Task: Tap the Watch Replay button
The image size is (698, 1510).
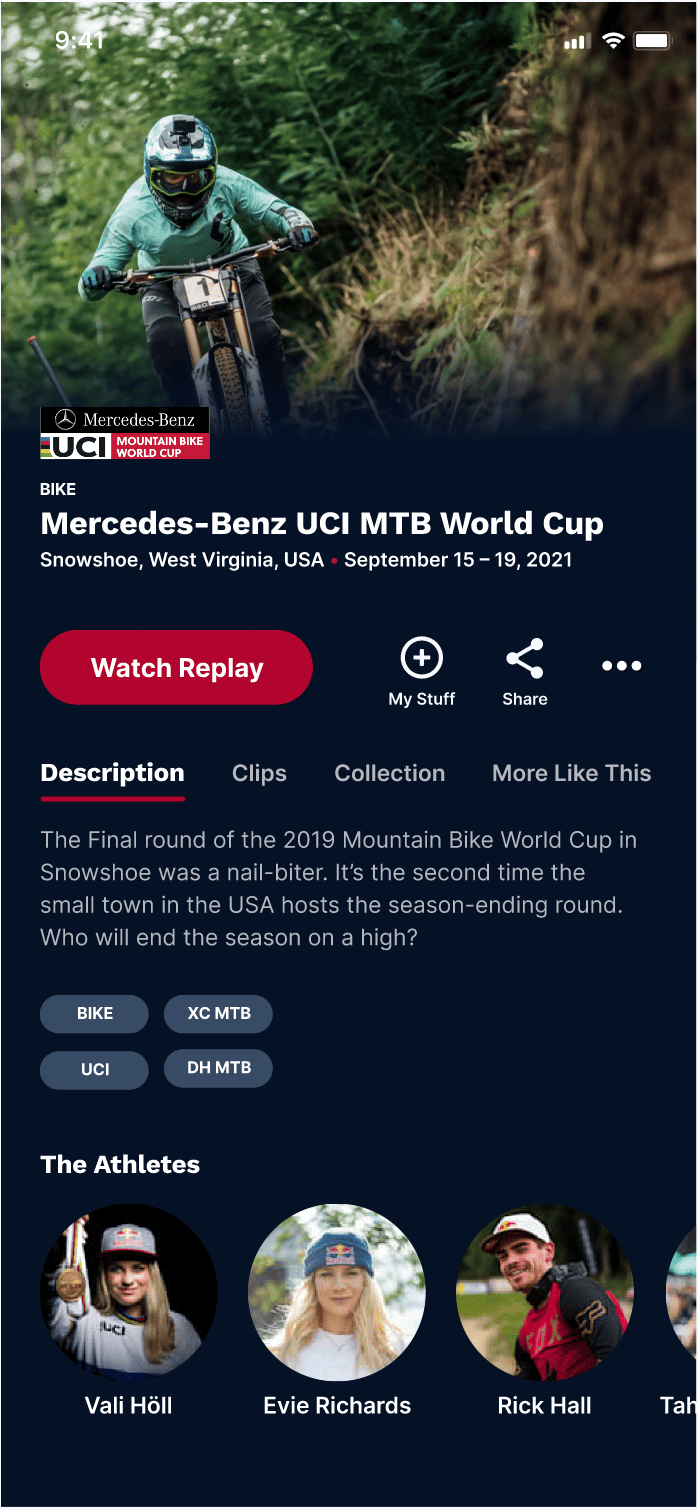Action: (x=176, y=668)
